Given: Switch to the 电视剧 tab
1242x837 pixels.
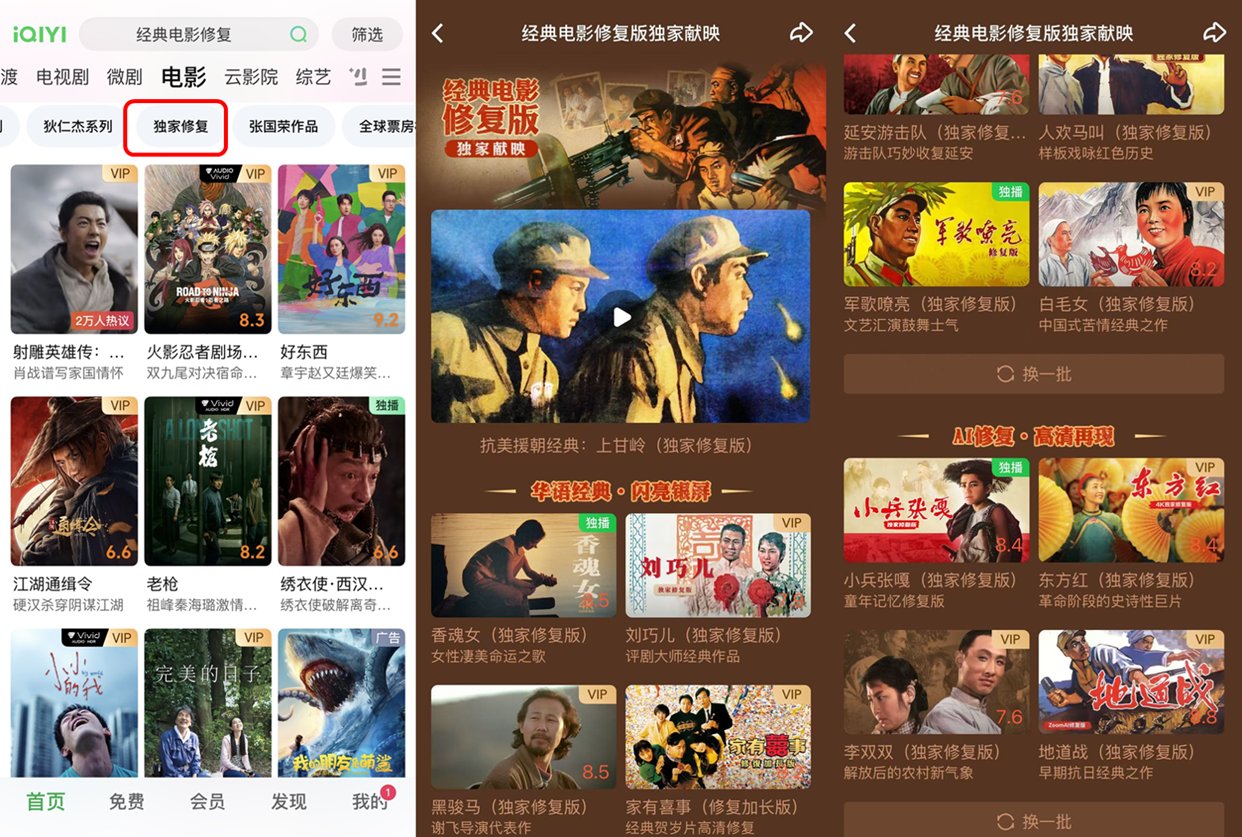Looking at the screenshot, I should [62, 77].
